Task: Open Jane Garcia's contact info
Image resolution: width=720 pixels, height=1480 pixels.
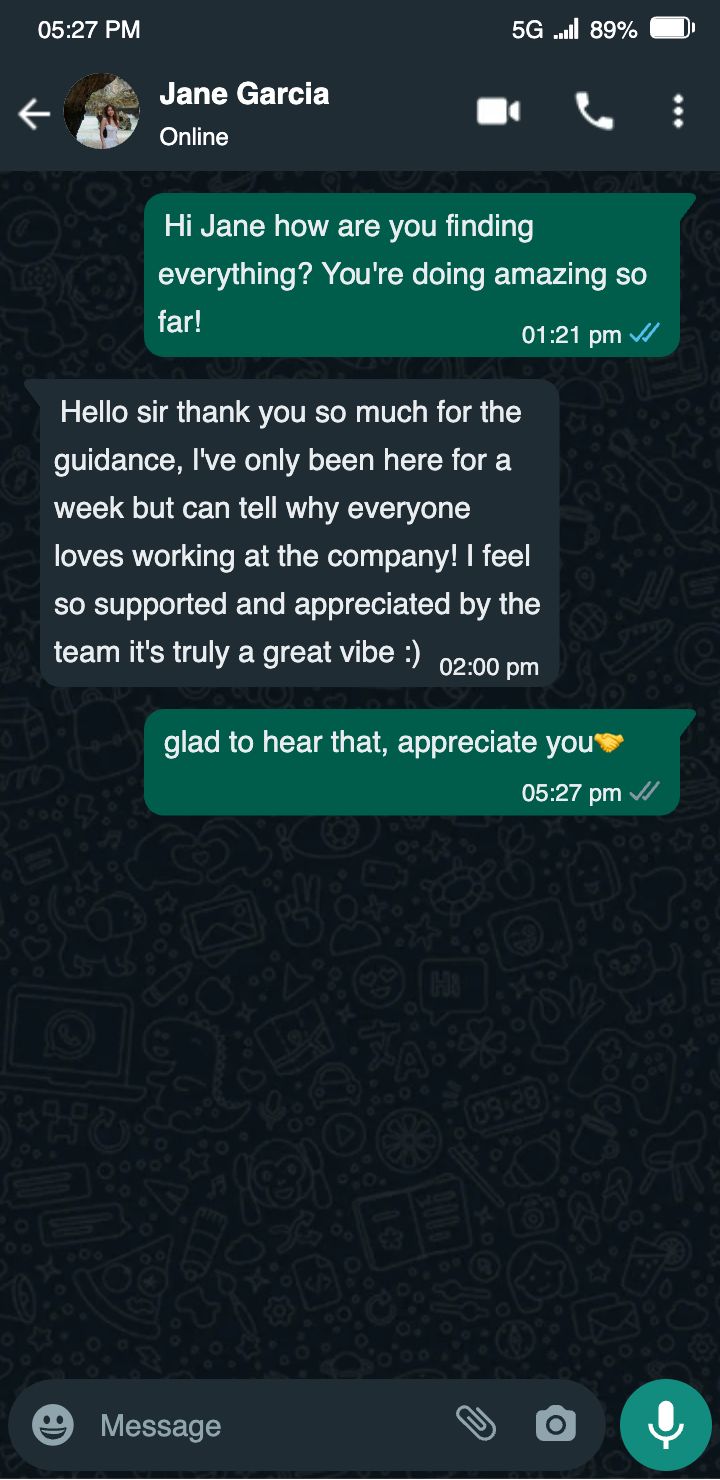Action: pos(244,112)
